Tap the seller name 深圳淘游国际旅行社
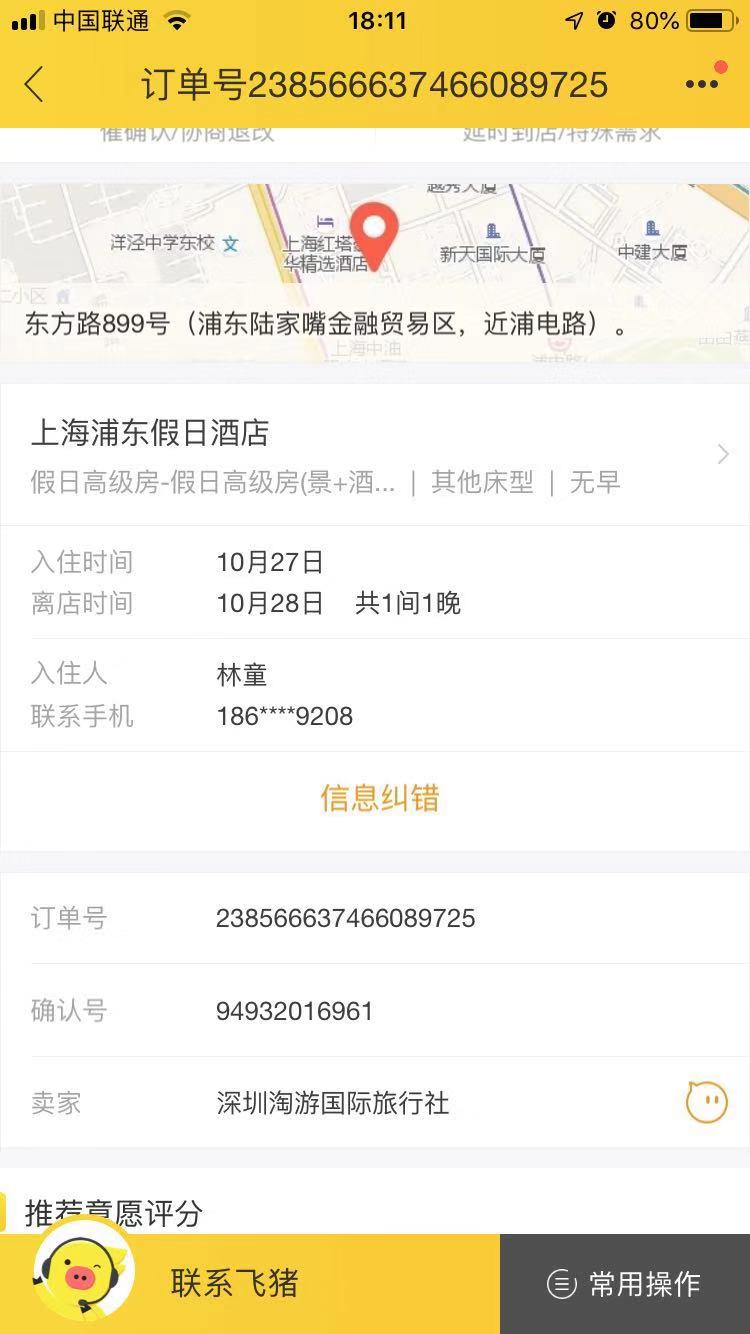Viewport: 750px width, 1334px height. 333,1103
